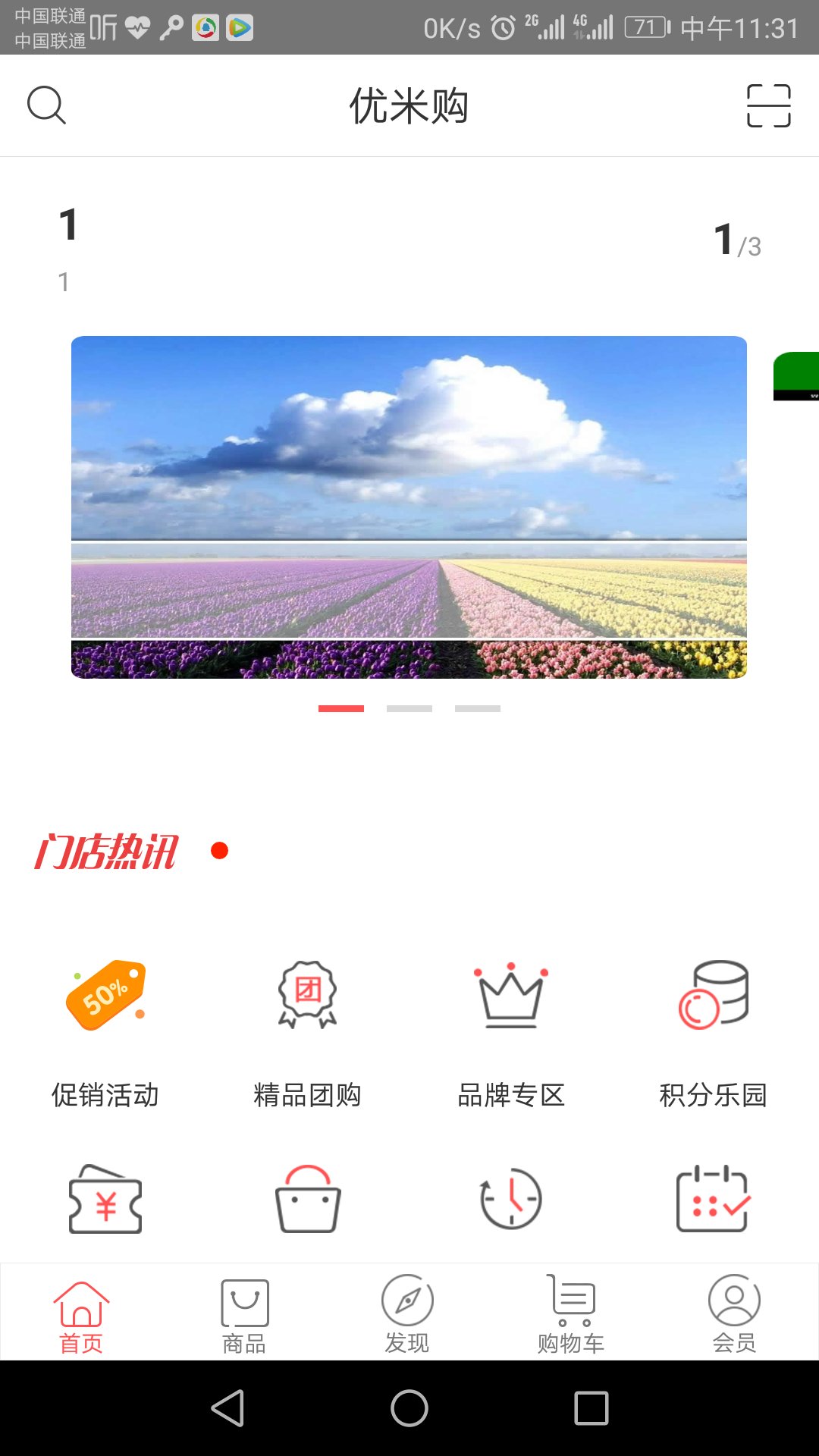Viewport: 819px width, 1456px height.
Task: Jump to the second banner indicator
Action: click(x=409, y=708)
